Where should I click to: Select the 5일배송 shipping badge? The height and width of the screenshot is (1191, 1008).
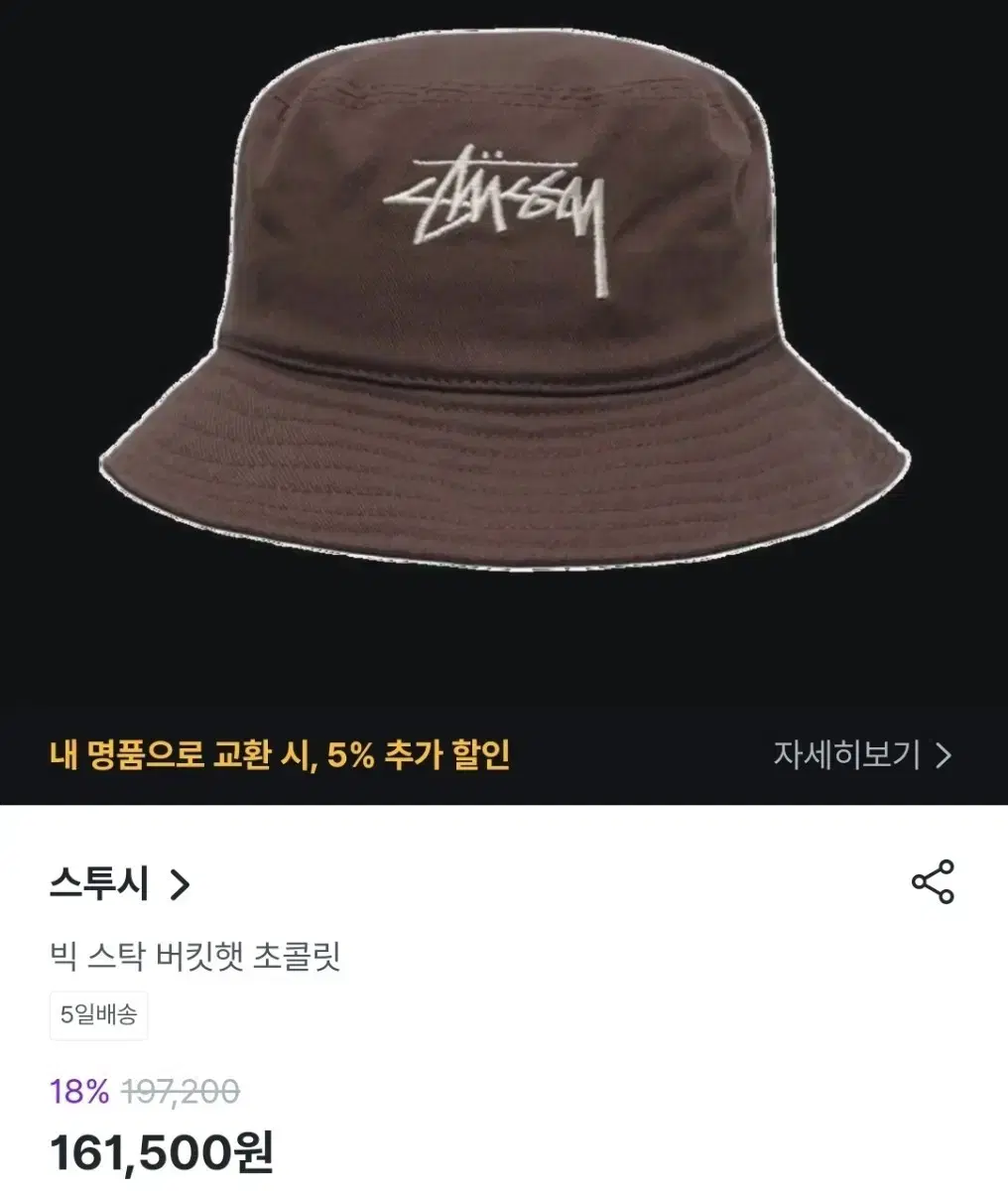click(97, 1016)
